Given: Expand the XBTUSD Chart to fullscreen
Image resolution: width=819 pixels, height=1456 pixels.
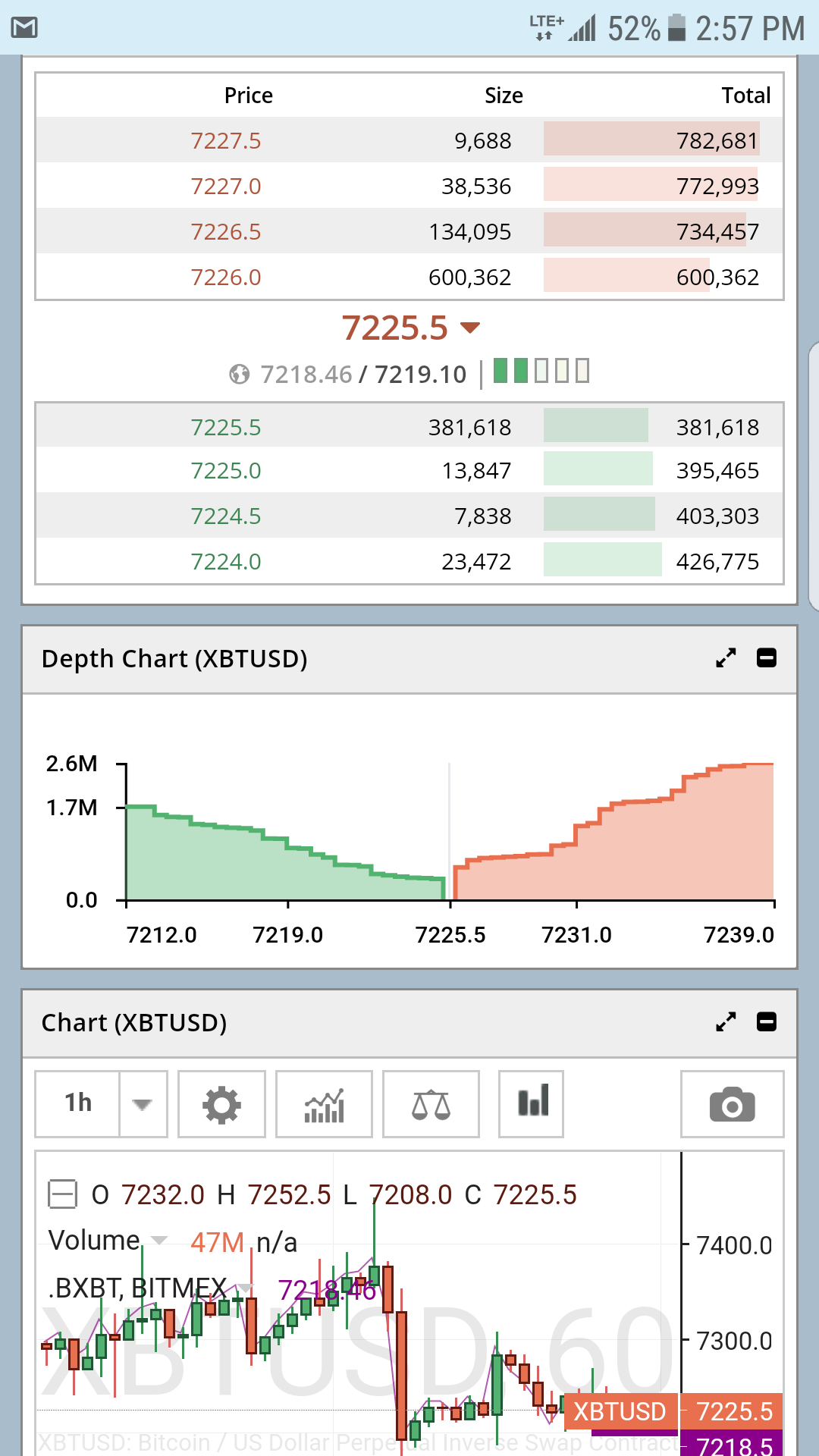Looking at the screenshot, I should coord(726,1022).
